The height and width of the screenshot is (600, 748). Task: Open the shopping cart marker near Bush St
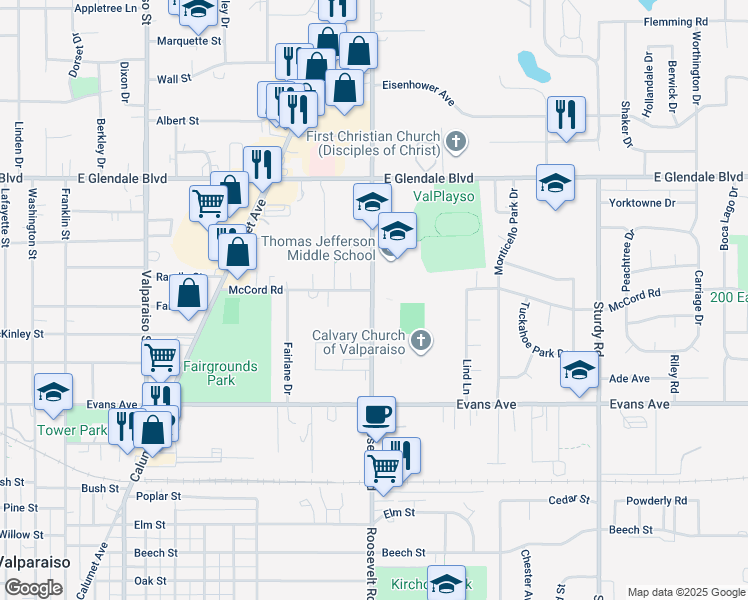click(384, 467)
